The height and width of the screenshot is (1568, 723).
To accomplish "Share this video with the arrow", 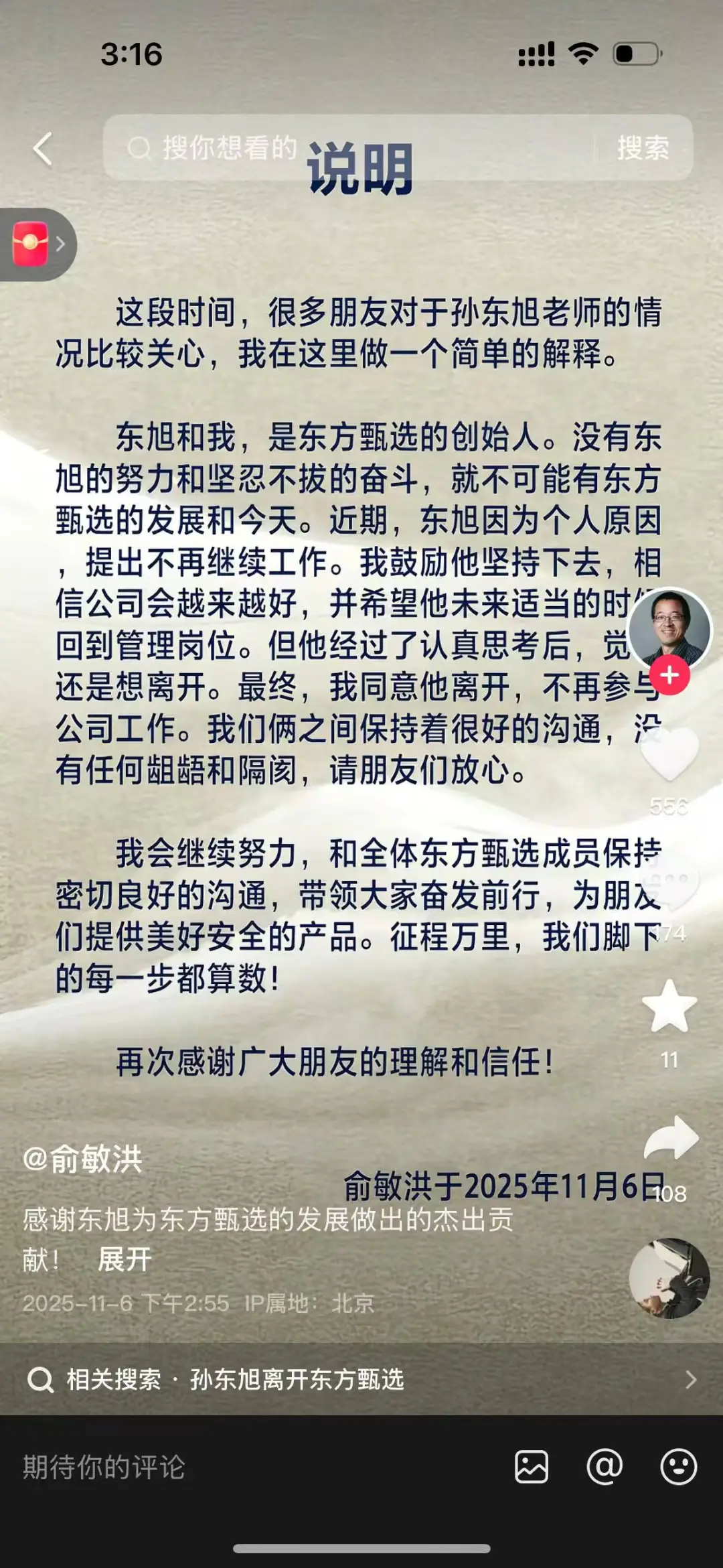I will tap(671, 1139).
